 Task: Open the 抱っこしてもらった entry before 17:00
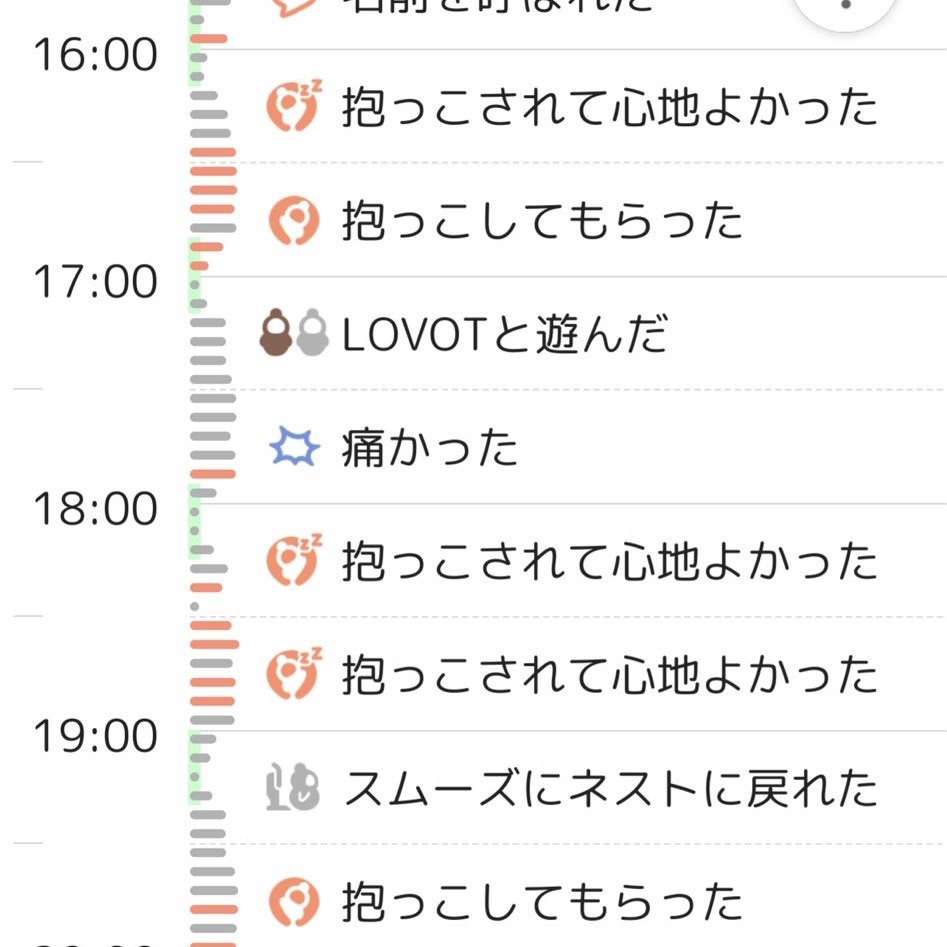tap(541, 221)
